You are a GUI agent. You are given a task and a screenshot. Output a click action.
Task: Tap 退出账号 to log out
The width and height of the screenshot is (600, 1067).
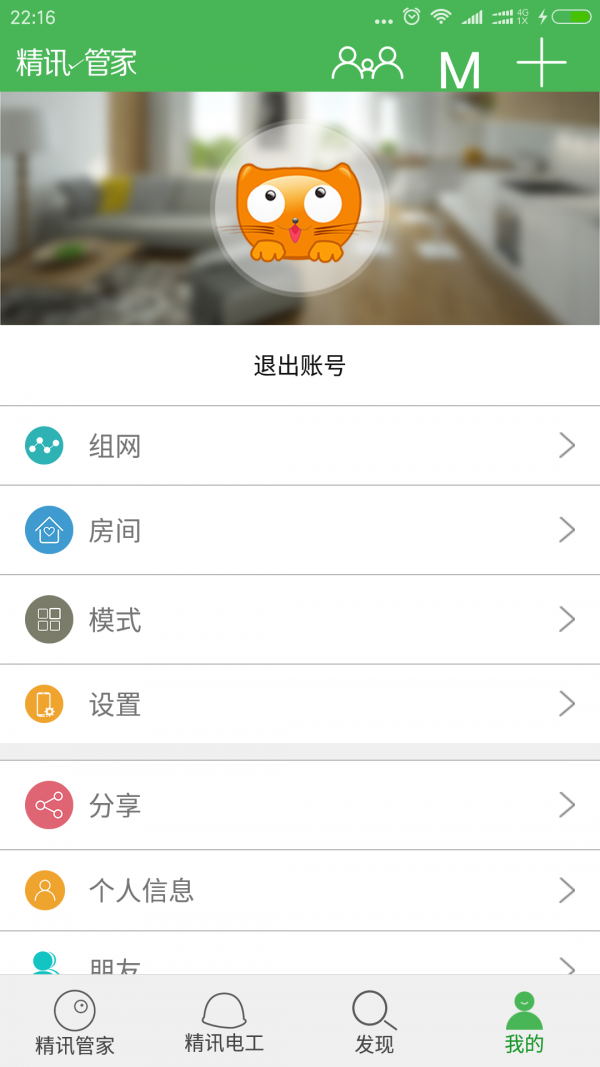(299, 366)
